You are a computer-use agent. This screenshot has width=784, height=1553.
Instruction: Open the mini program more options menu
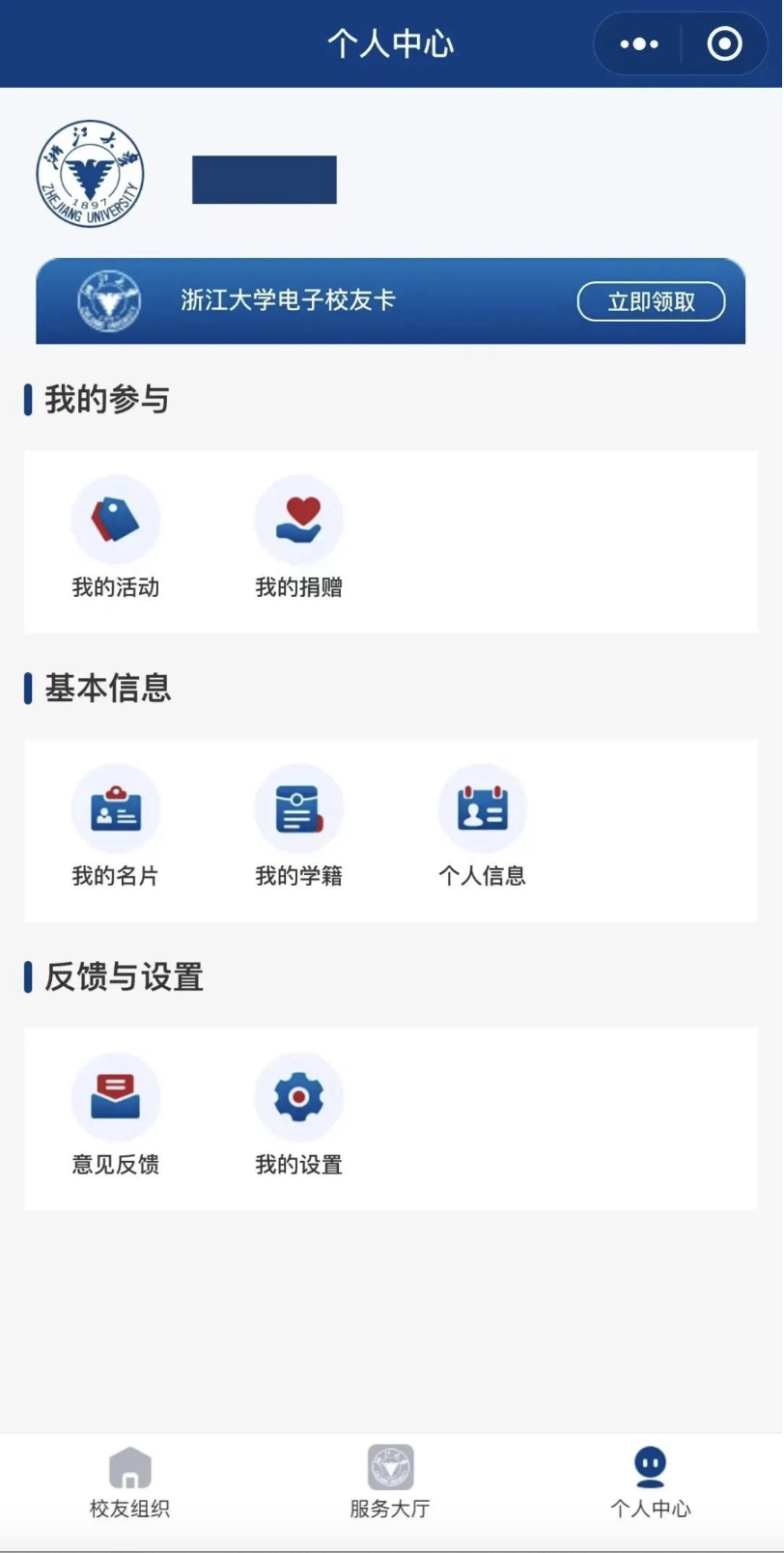(638, 44)
